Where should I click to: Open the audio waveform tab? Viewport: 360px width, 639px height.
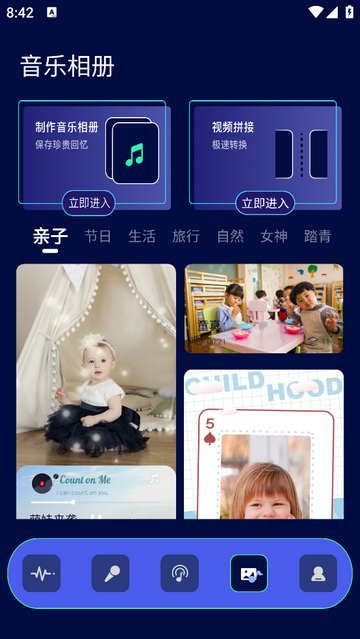pyautogui.click(x=42, y=573)
